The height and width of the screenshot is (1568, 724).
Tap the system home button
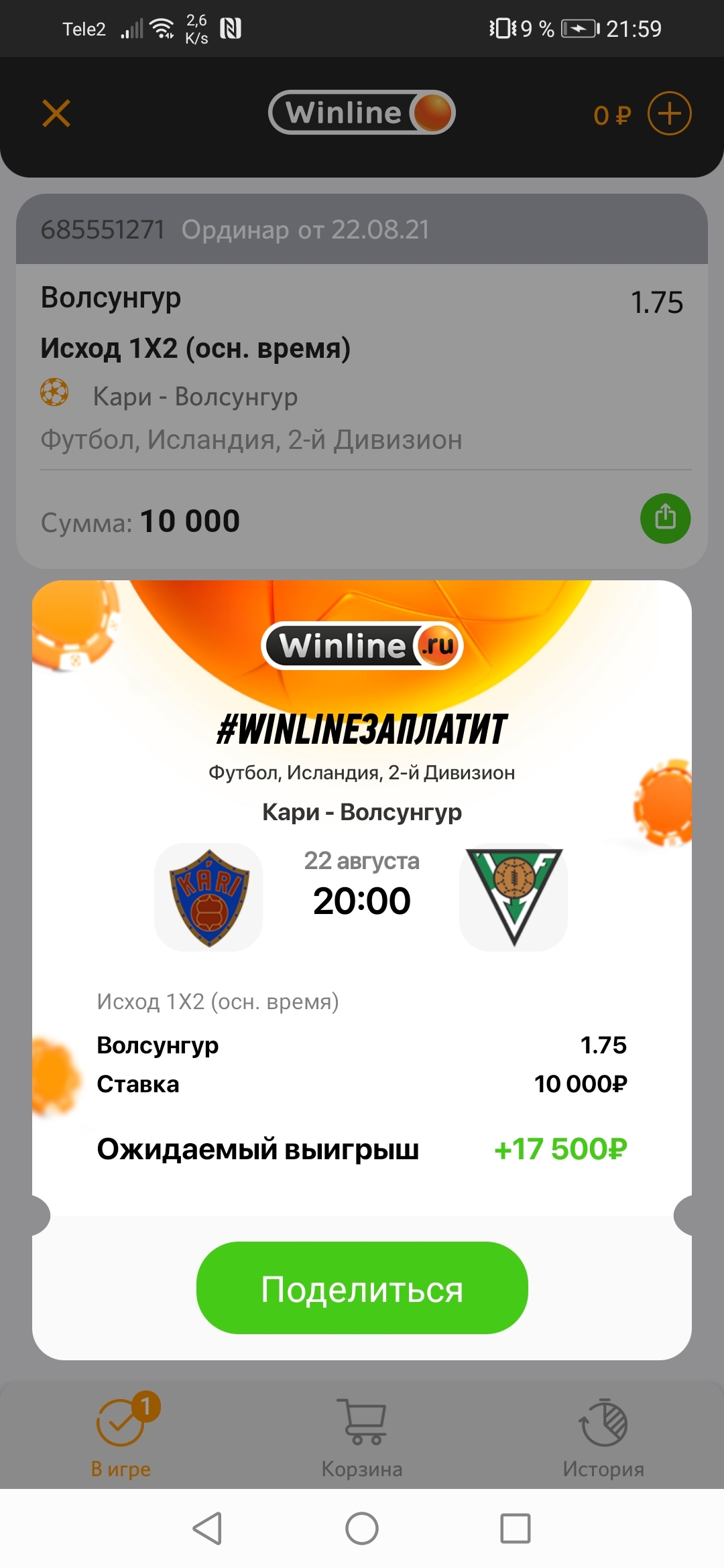(x=362, y=1529)
